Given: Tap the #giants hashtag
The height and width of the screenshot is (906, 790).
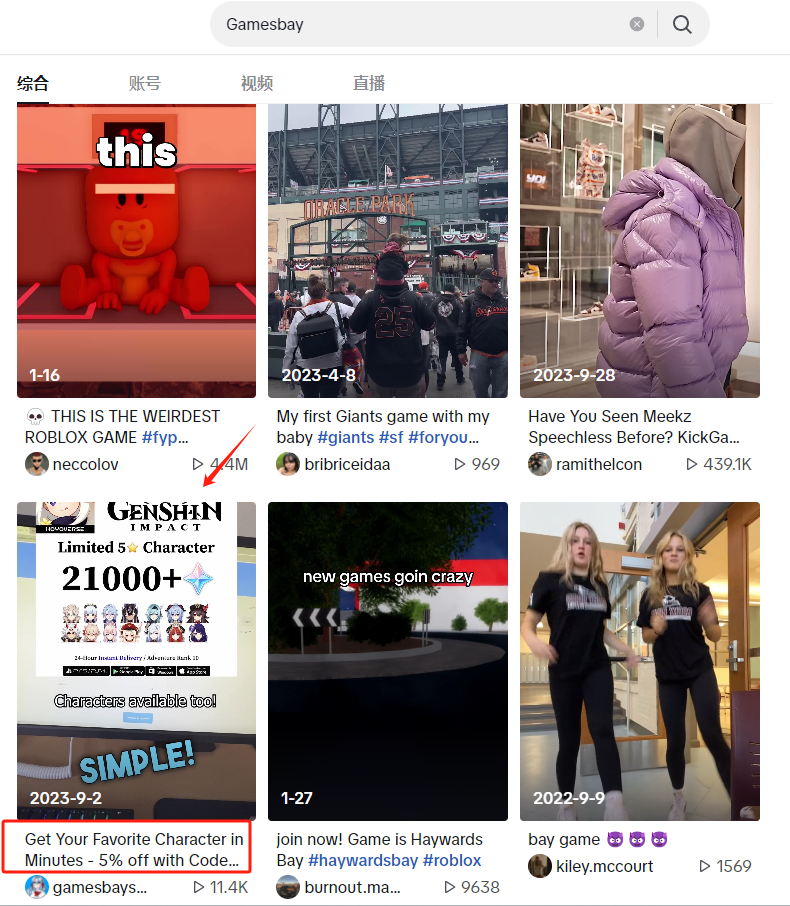Looking at the screenshot, I should [346, 437].
